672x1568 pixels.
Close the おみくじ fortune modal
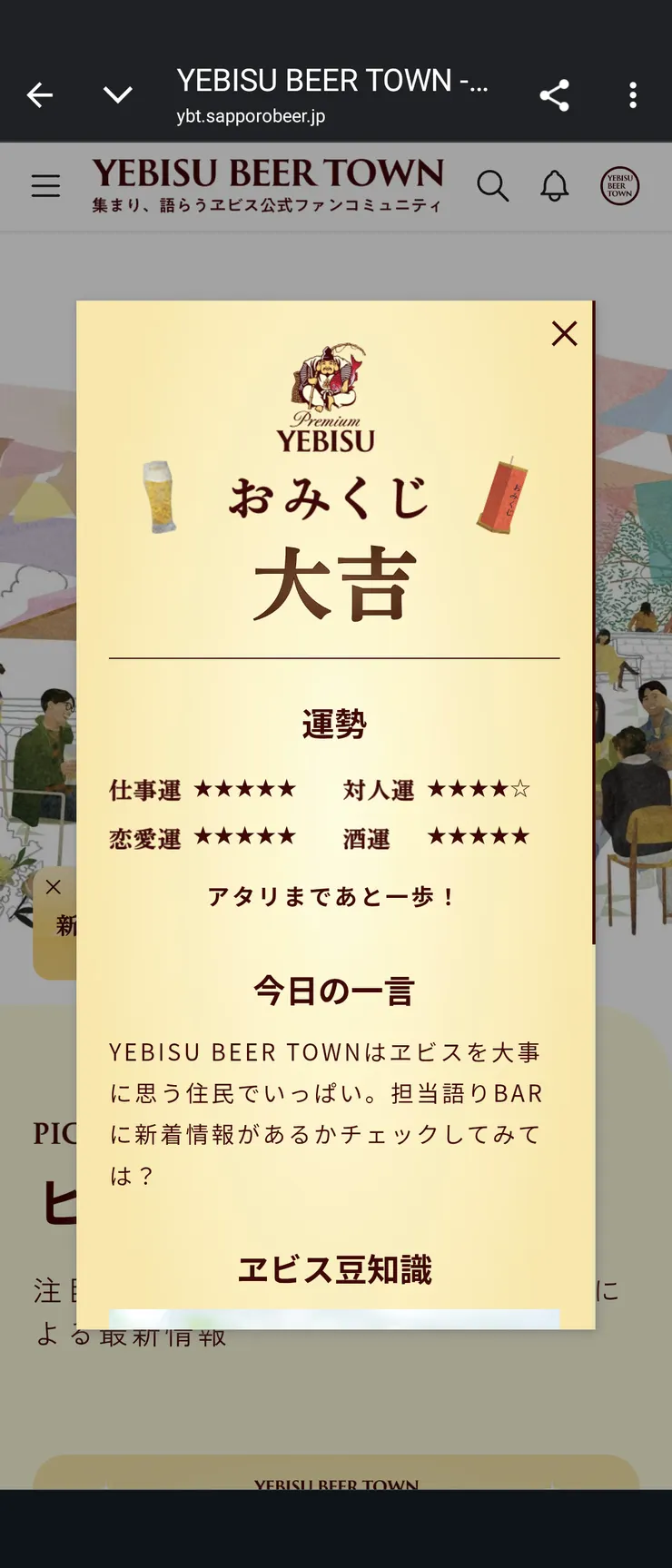564,334
